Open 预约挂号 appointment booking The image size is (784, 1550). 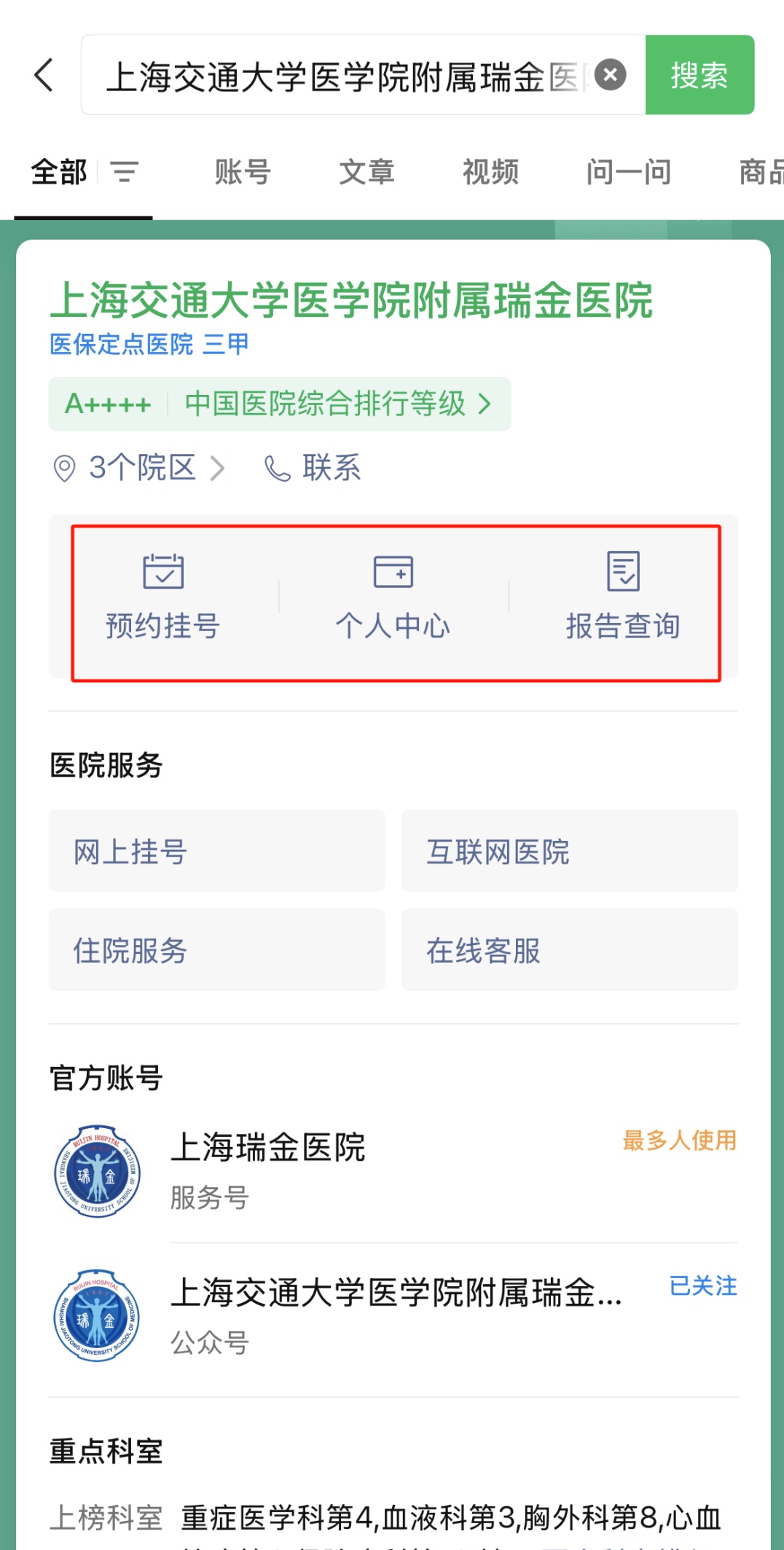(163, 598)
